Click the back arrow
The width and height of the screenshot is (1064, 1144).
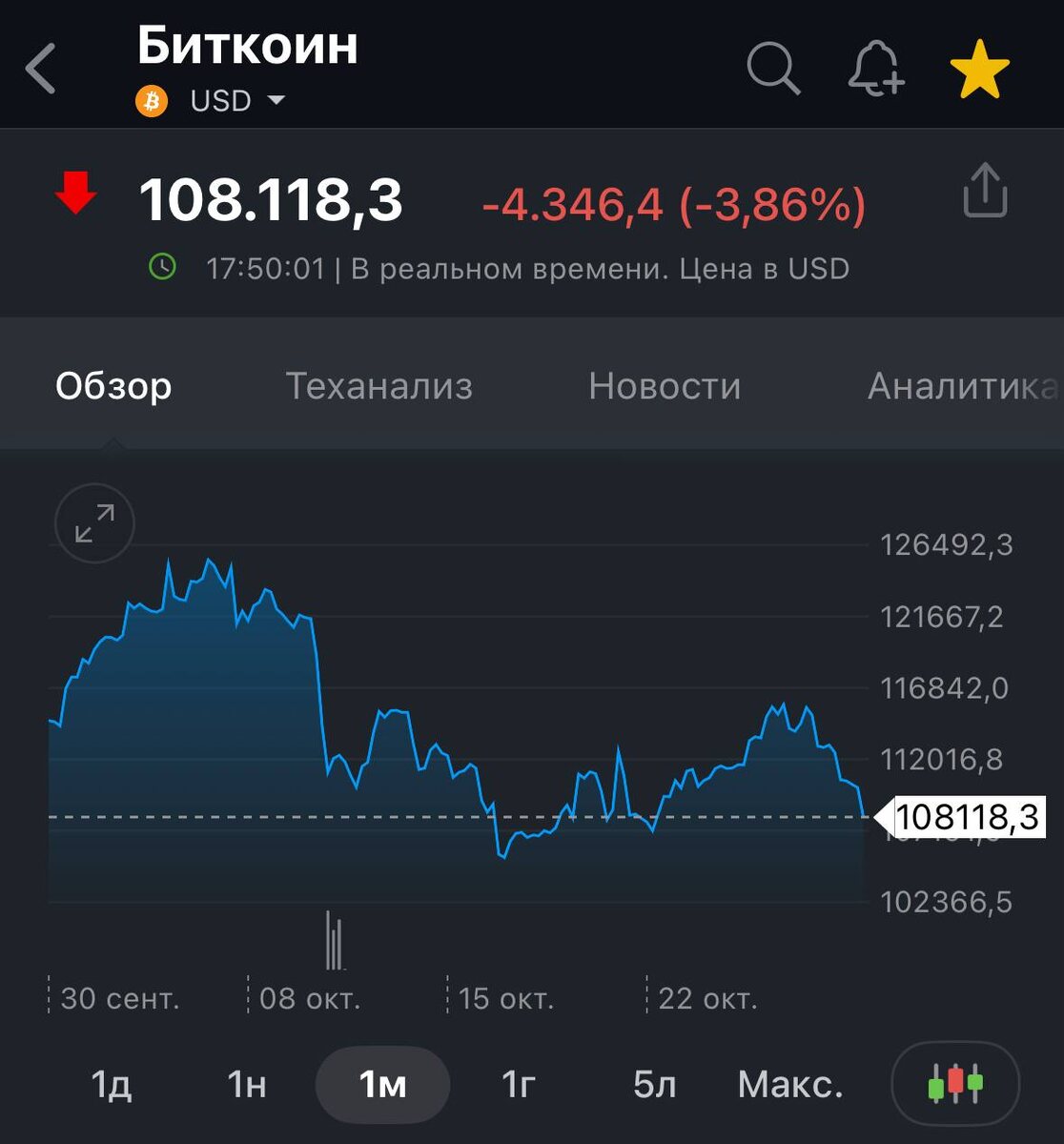(40, 67)
